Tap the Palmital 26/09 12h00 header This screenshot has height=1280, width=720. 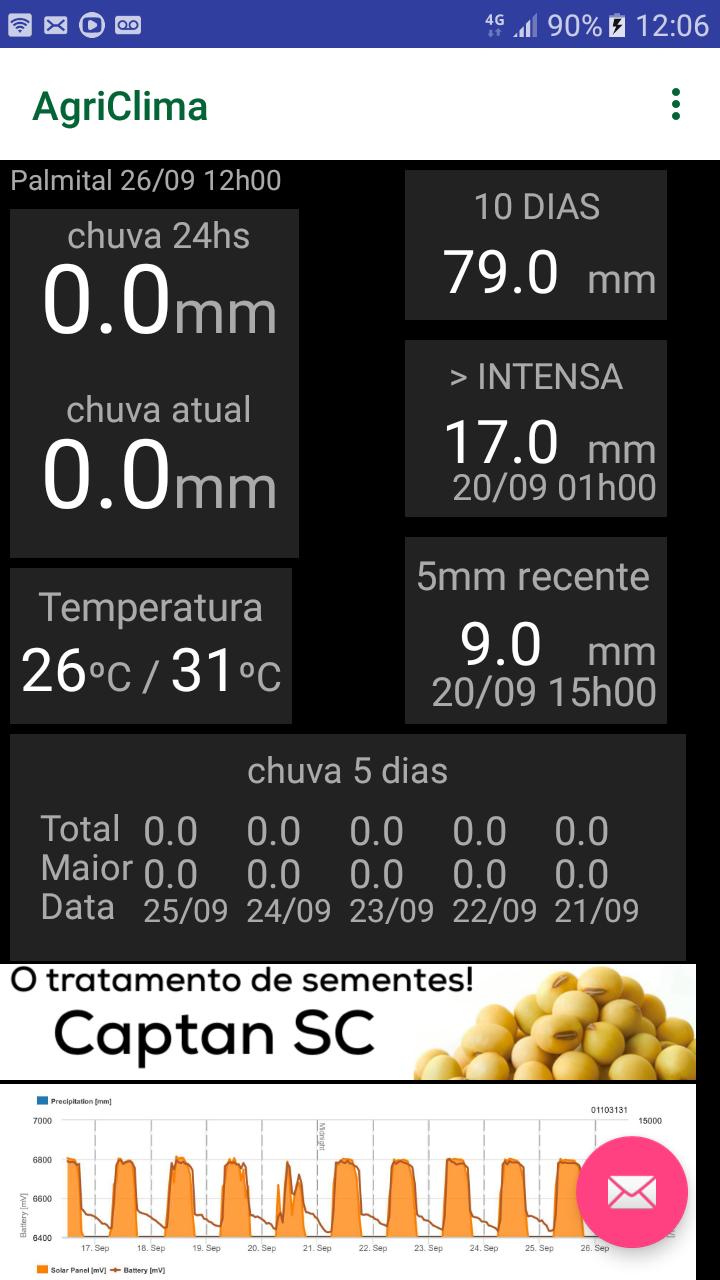point(146,181)
